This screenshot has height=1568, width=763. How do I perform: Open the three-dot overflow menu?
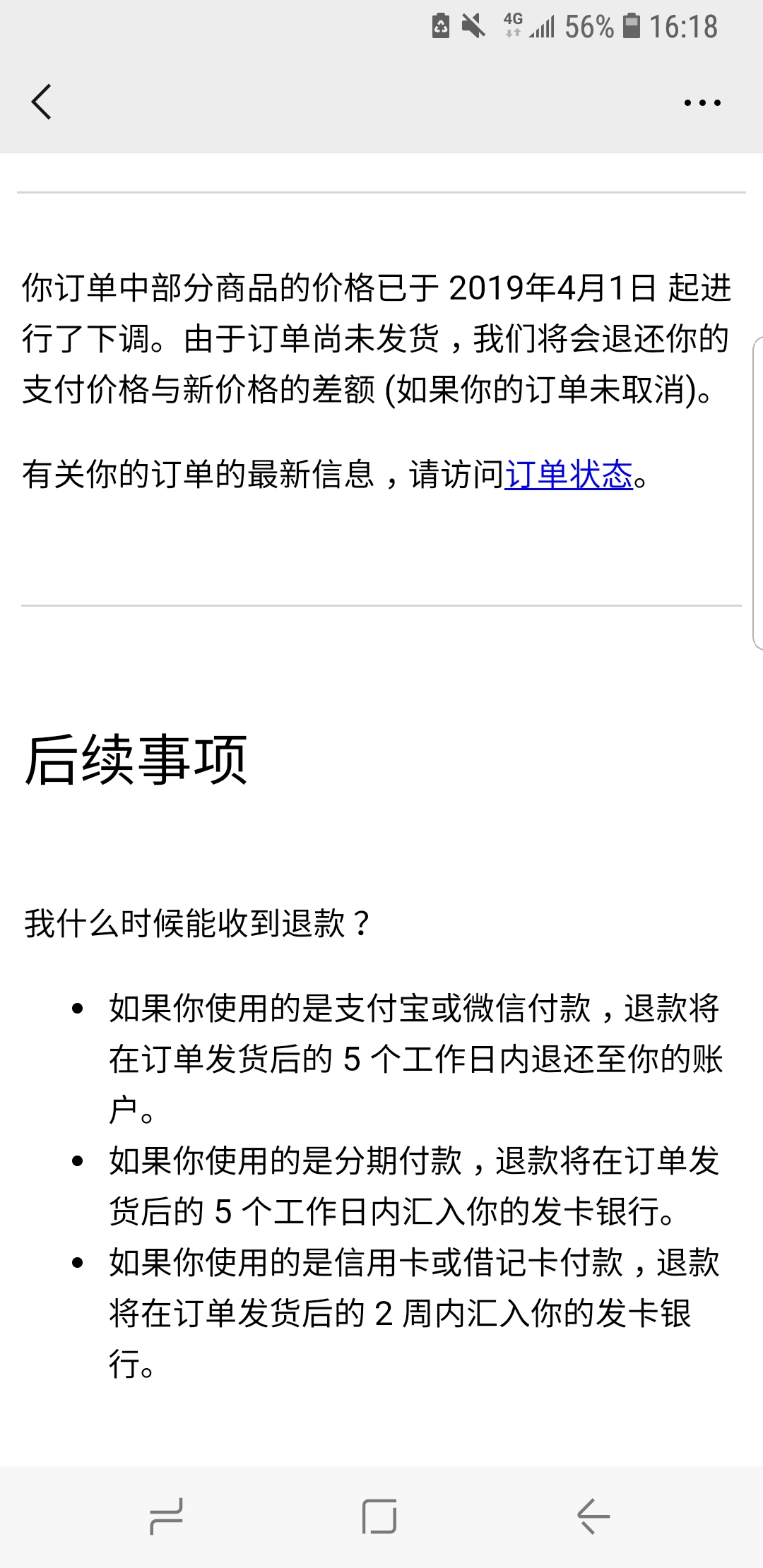point(702,102)
